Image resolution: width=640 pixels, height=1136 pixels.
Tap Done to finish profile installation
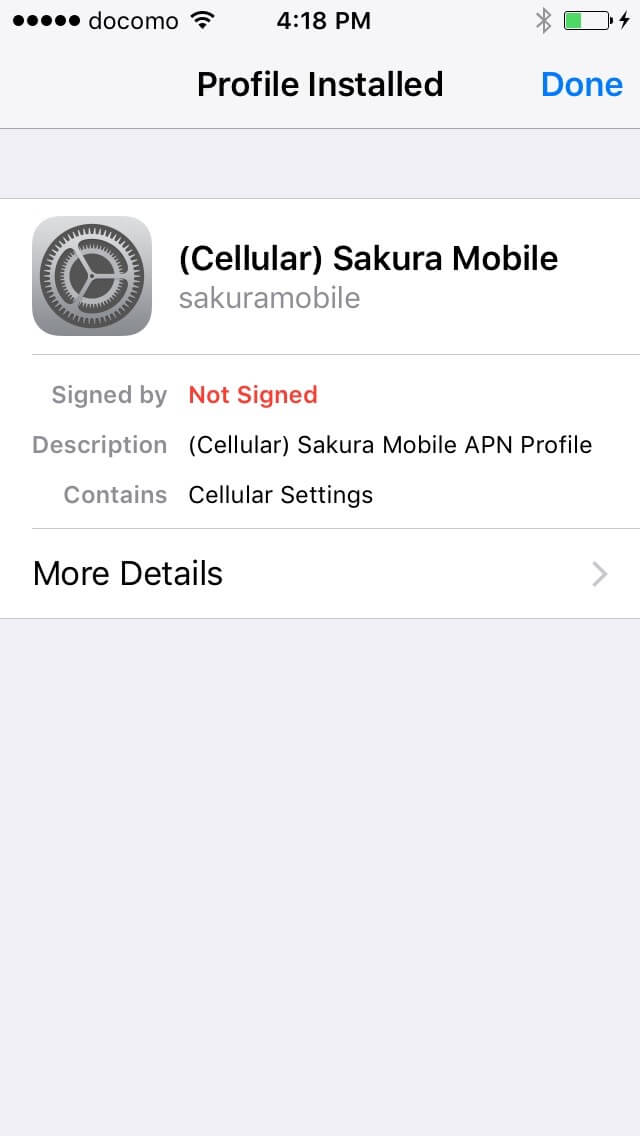point(581,85)
